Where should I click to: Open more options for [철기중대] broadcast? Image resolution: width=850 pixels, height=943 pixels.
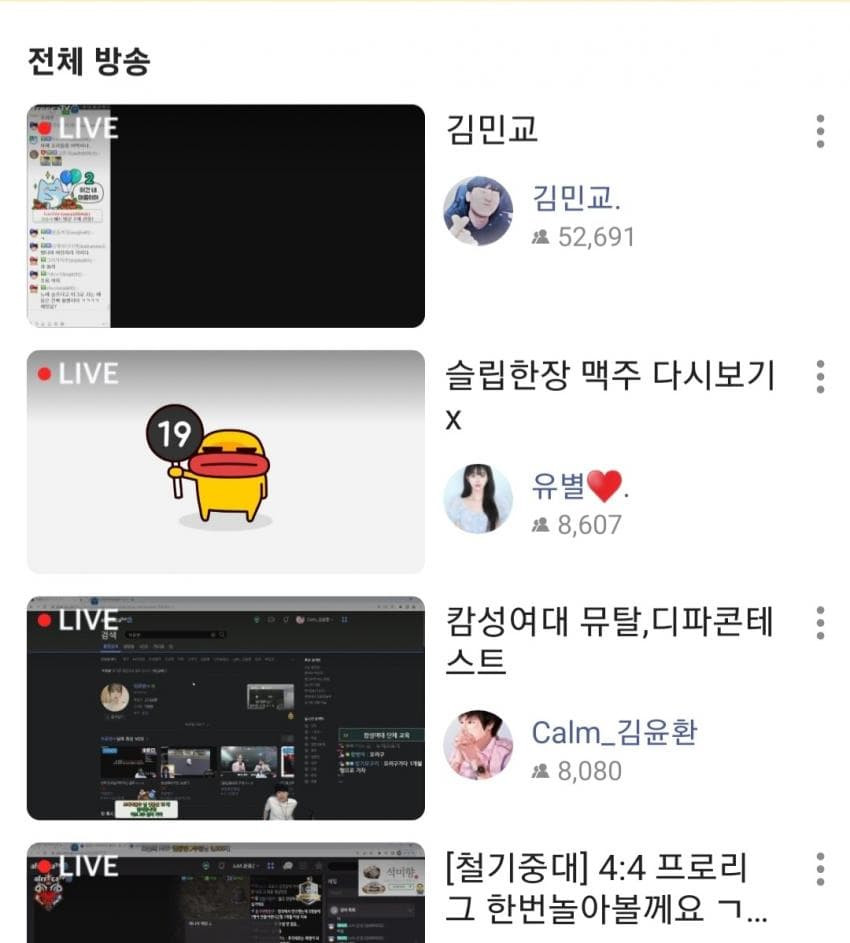point(820,869)
